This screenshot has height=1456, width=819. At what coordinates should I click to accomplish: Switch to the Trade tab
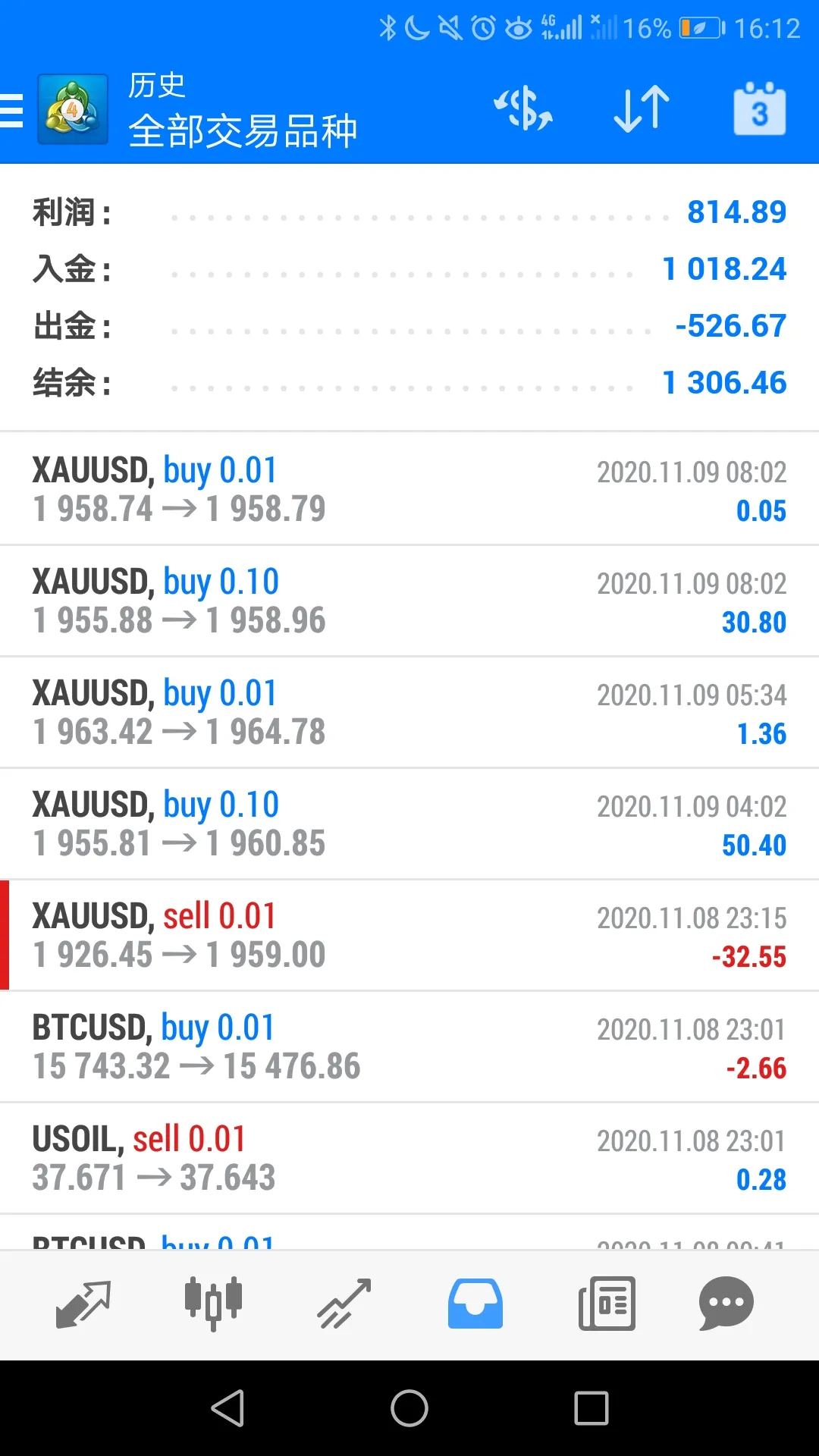344,1304
